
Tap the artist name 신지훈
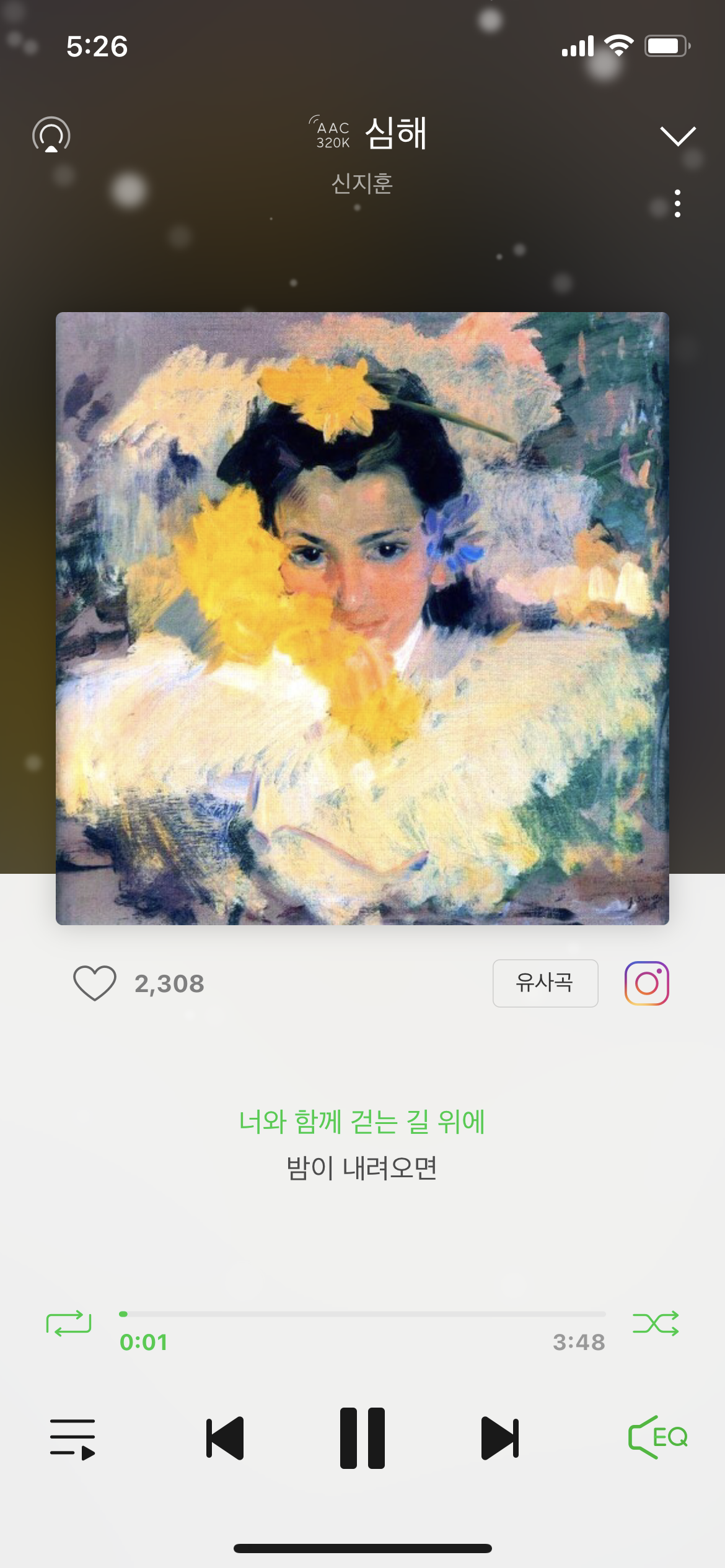[x=362, y=183]
